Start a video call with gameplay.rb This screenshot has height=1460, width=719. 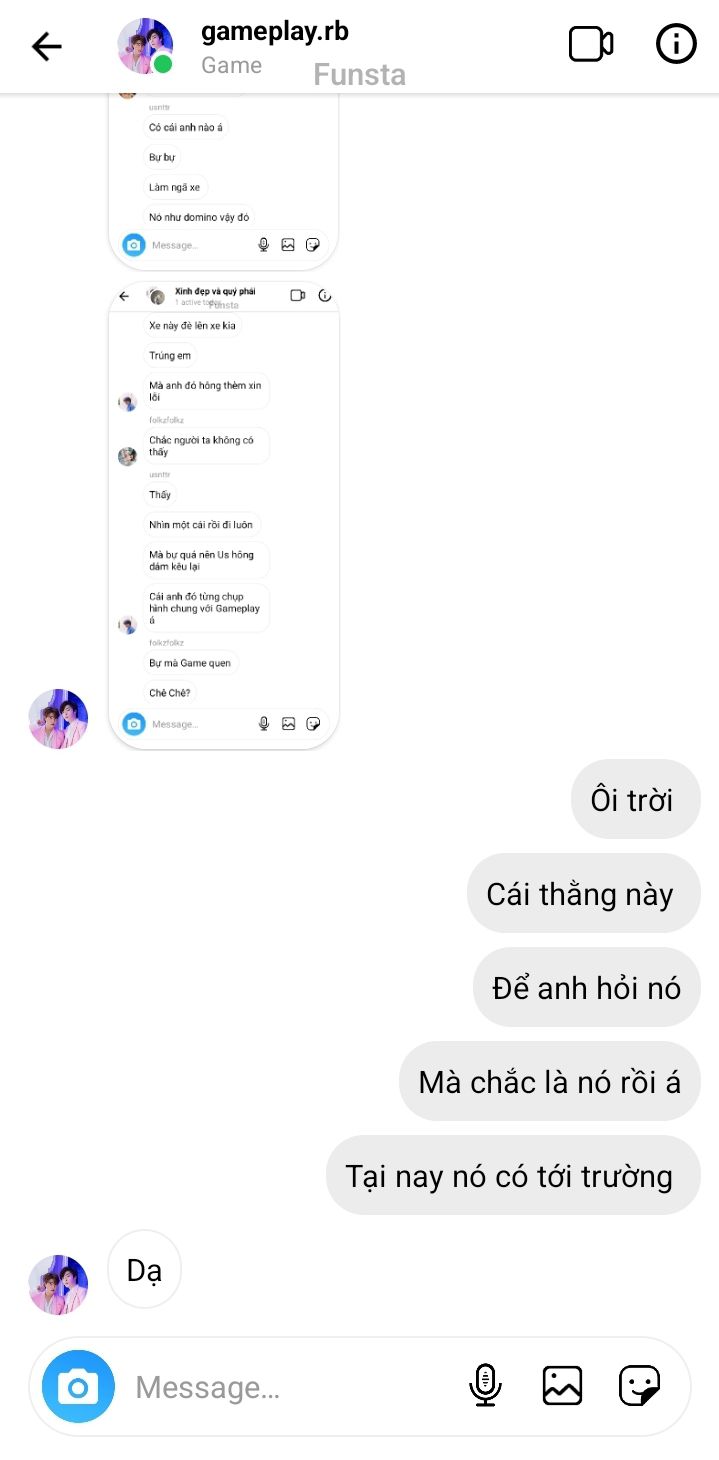tap(591, 44)
